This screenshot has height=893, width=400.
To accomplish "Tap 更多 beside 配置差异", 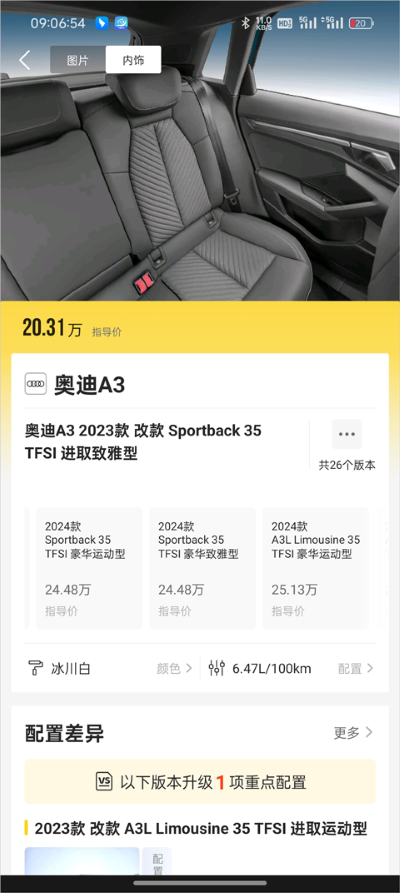I will click(x=353, y=732).
